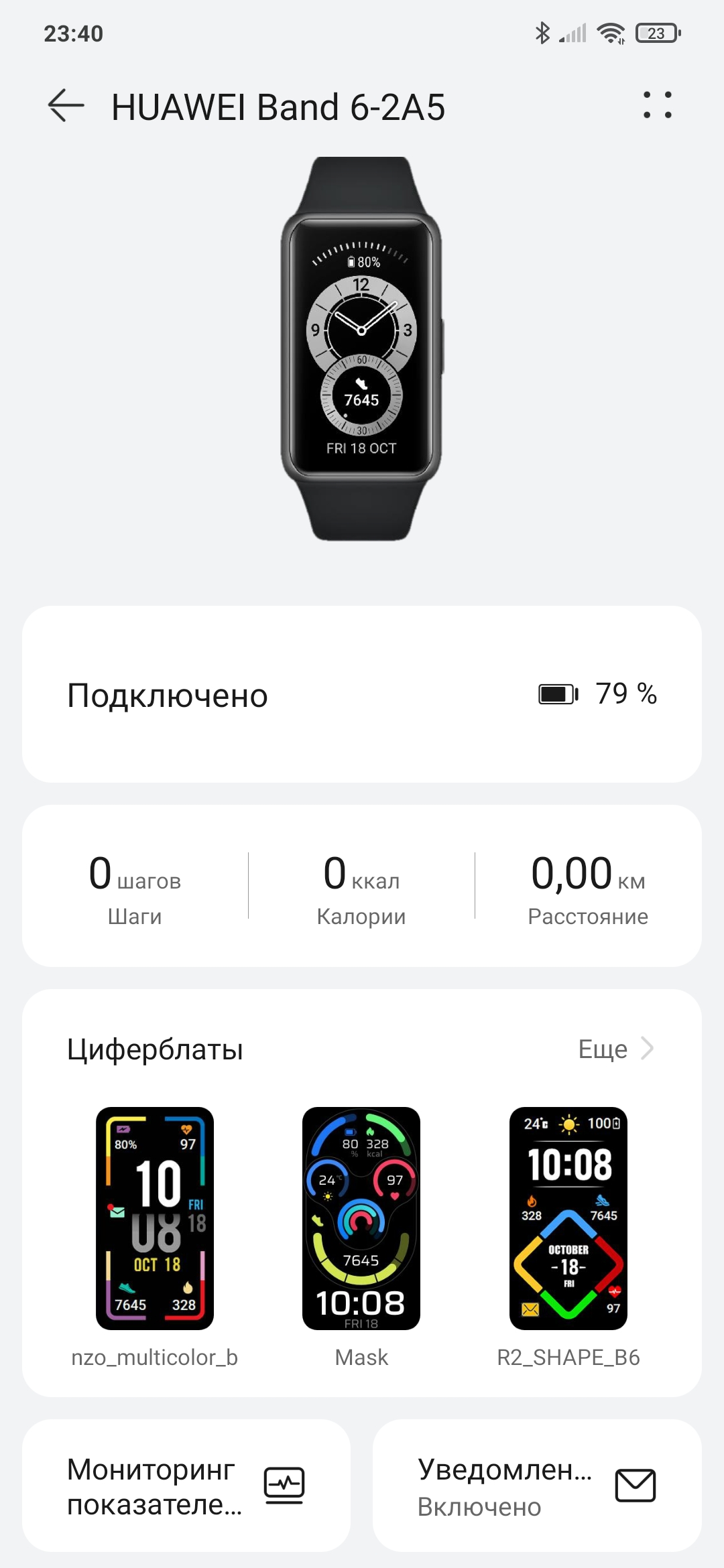Open the four-dot overflow menu
The height and width of the screenshot is (1568, 724).
(657, 106)
